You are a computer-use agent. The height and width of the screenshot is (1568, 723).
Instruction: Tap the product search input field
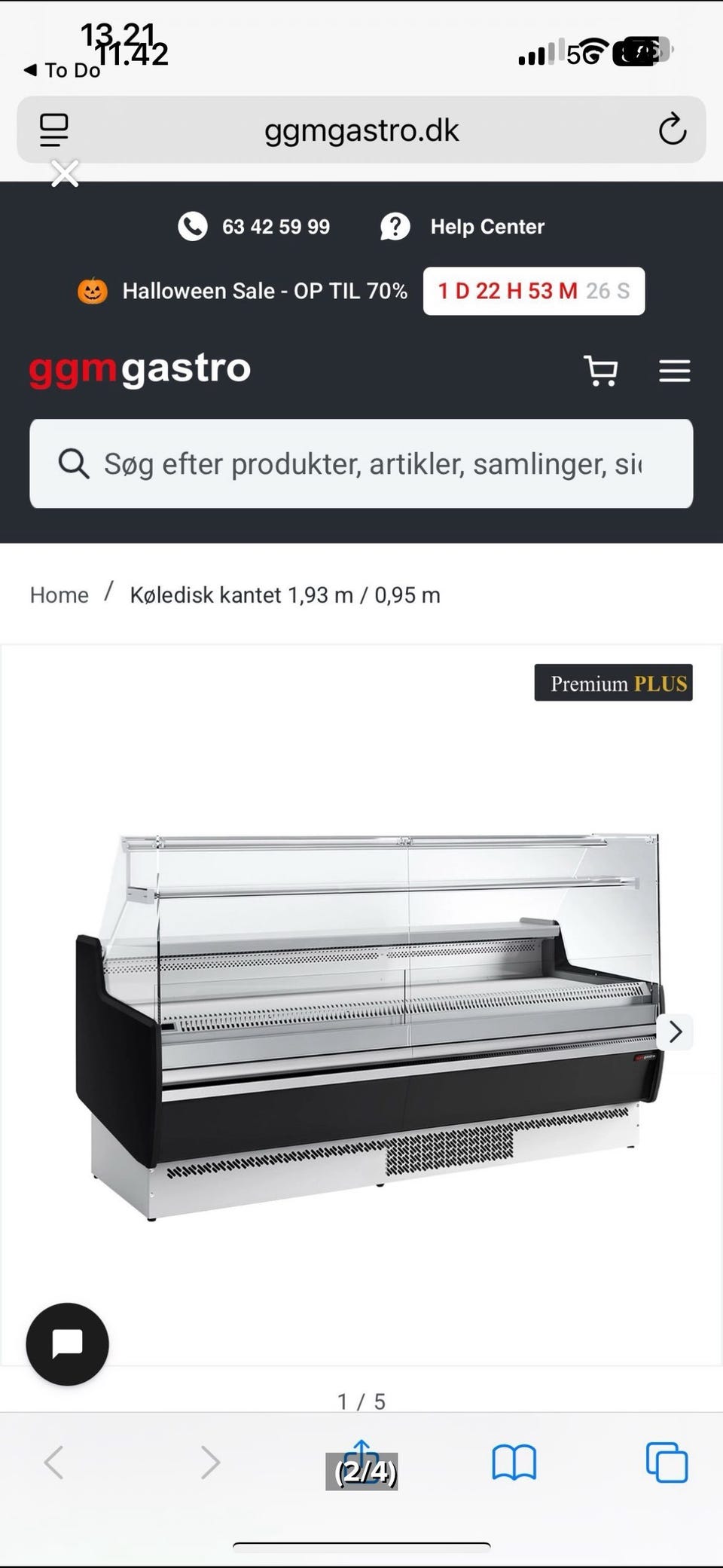pyautogui.click(x=361, y=464)
